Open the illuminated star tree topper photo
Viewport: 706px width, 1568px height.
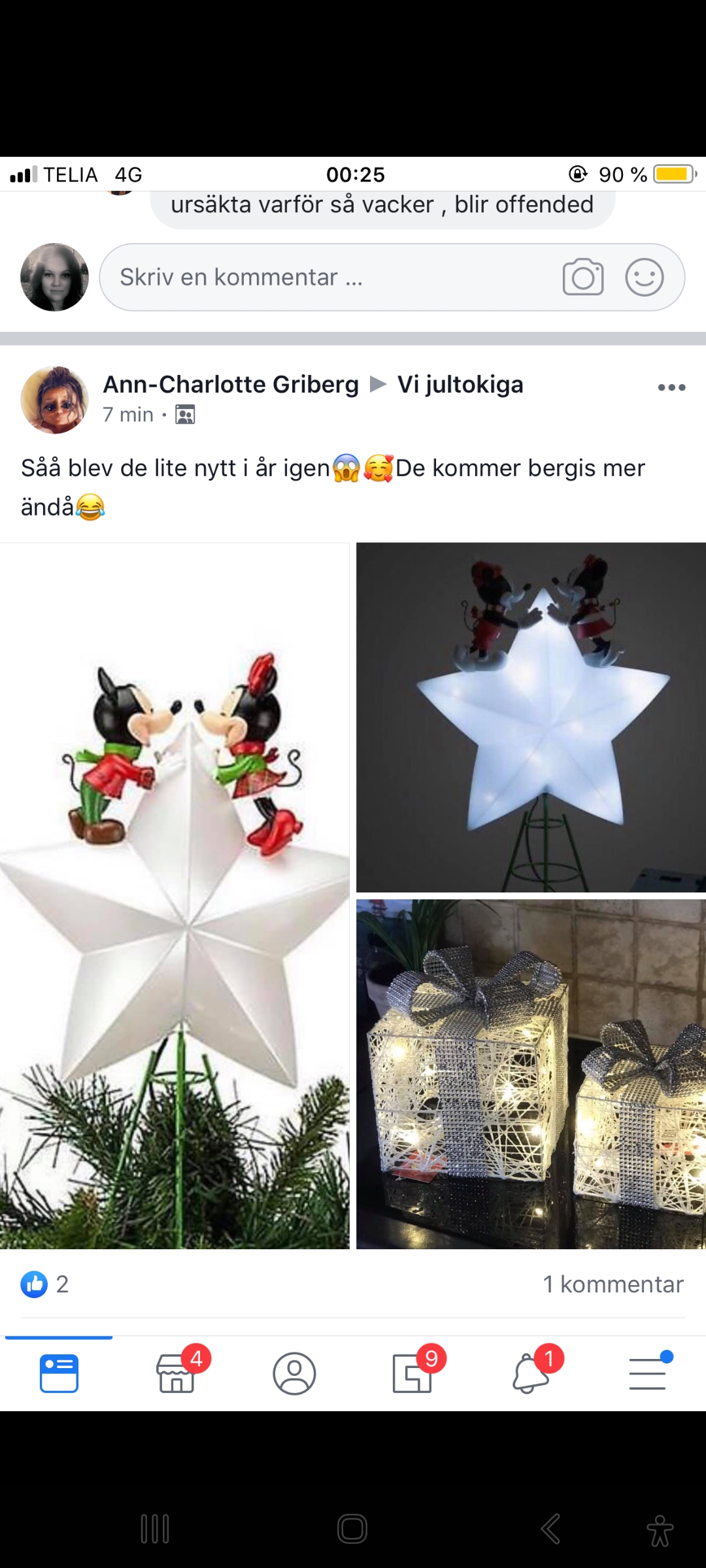531,717
